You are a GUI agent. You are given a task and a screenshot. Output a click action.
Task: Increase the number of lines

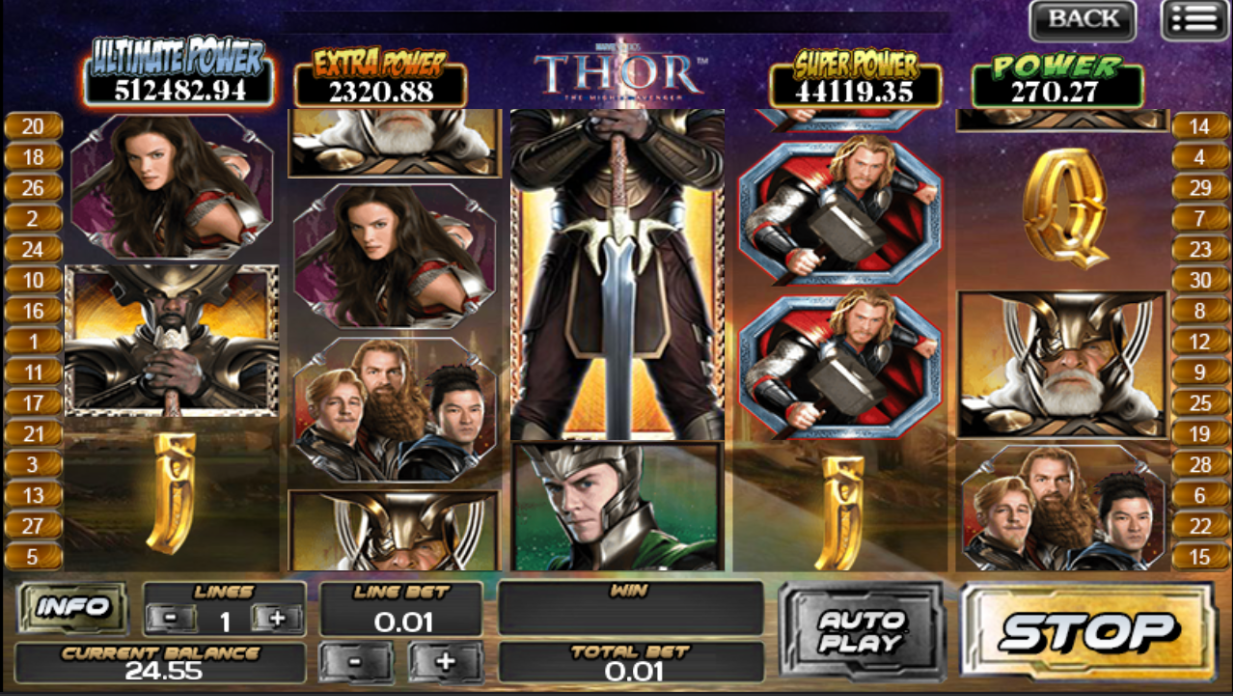click(x=277, y=619)
